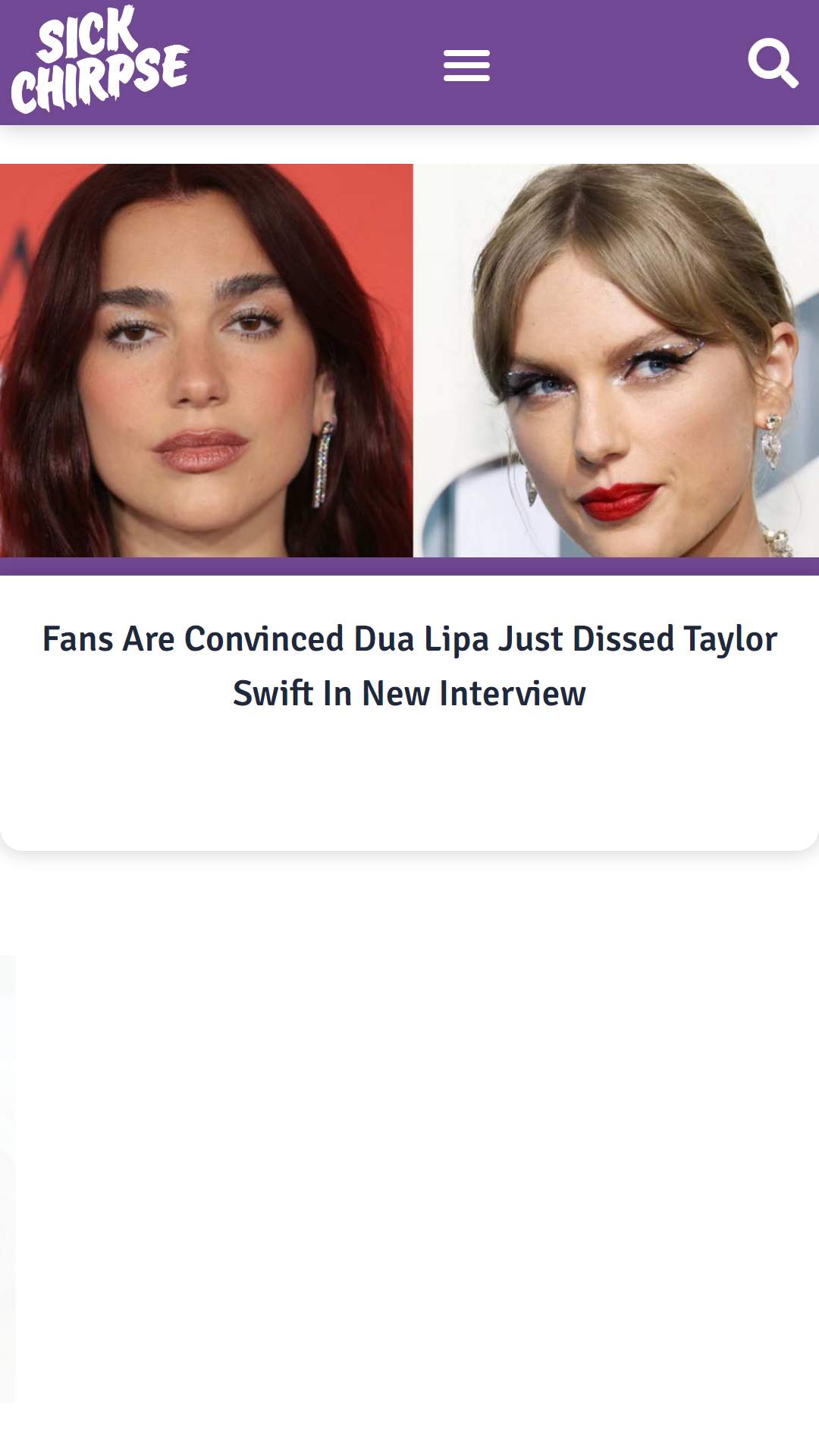This screenshot has width=819, height=1456.
Task: Open the search magnifier
Action: pyautogui.click(x=773, y=63)
